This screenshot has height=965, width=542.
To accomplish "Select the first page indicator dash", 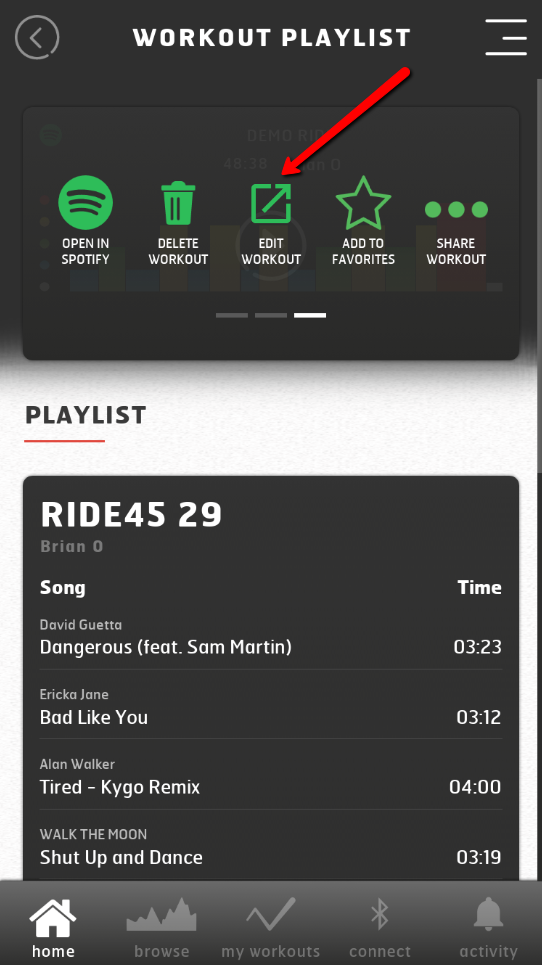I will click(232, 315).
